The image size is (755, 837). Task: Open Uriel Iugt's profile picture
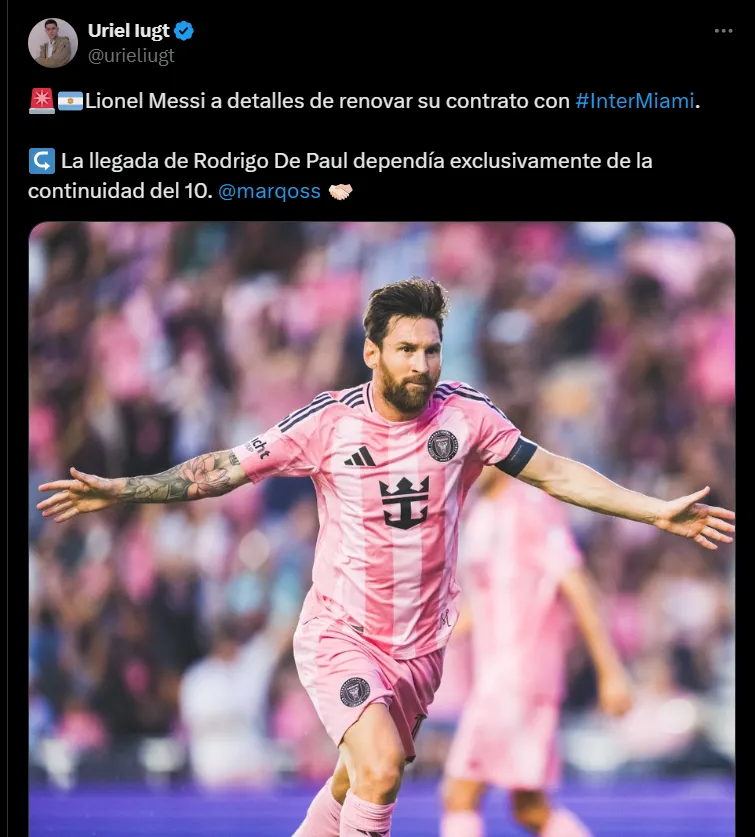tap(53, 43)
